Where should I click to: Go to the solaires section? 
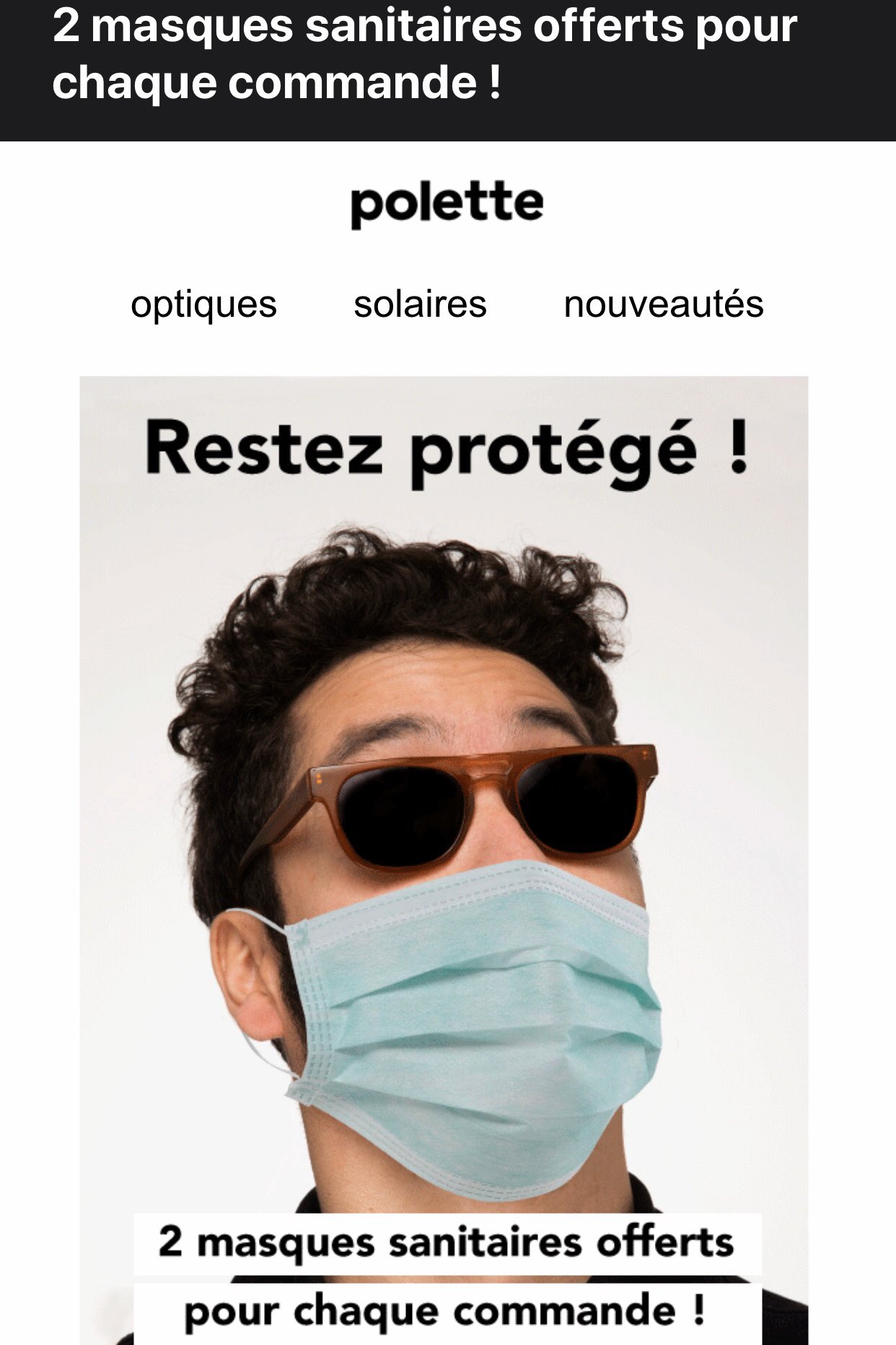(420, 304)
